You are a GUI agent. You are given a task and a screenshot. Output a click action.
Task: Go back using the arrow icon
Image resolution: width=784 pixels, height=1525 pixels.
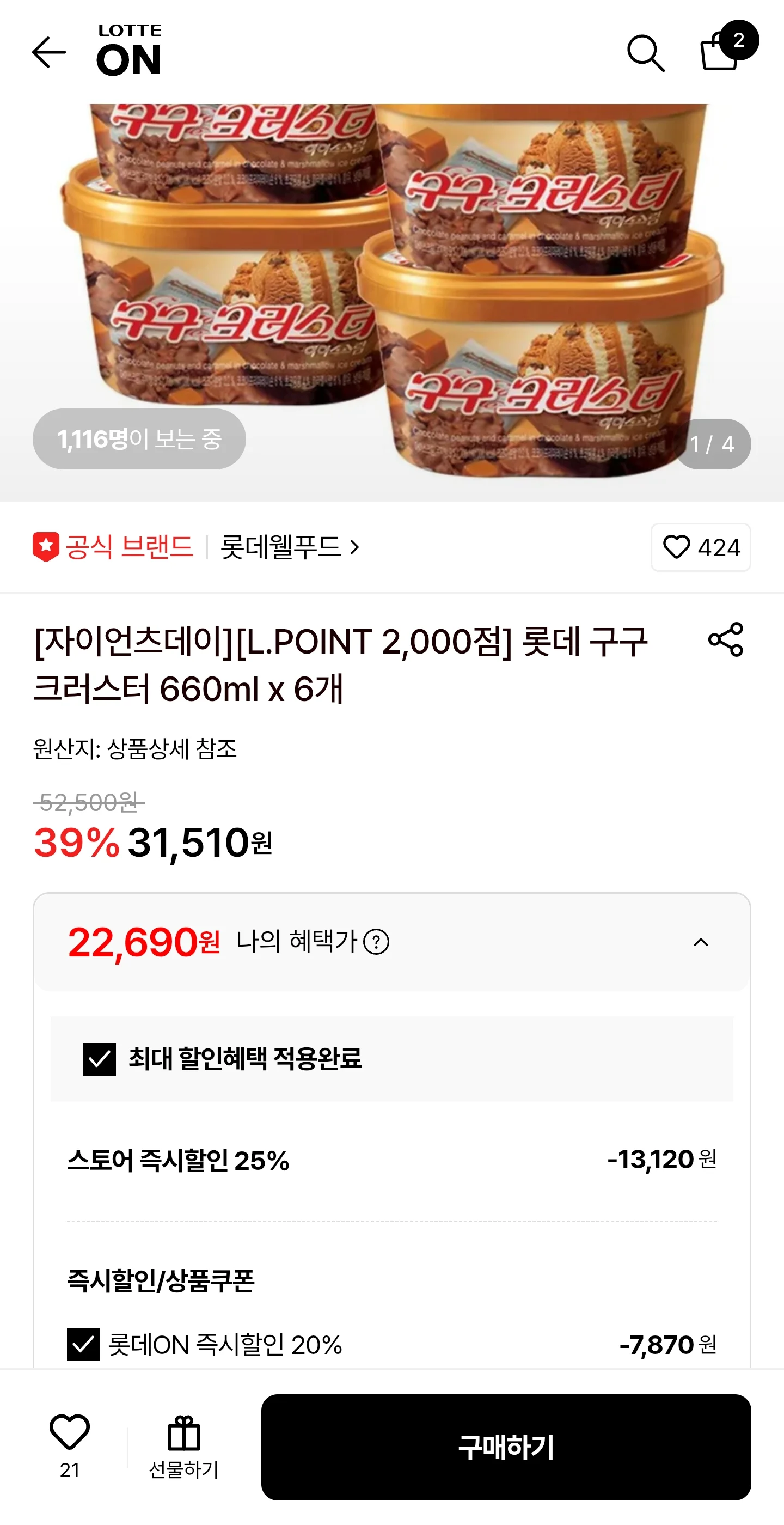coord(48,53)
